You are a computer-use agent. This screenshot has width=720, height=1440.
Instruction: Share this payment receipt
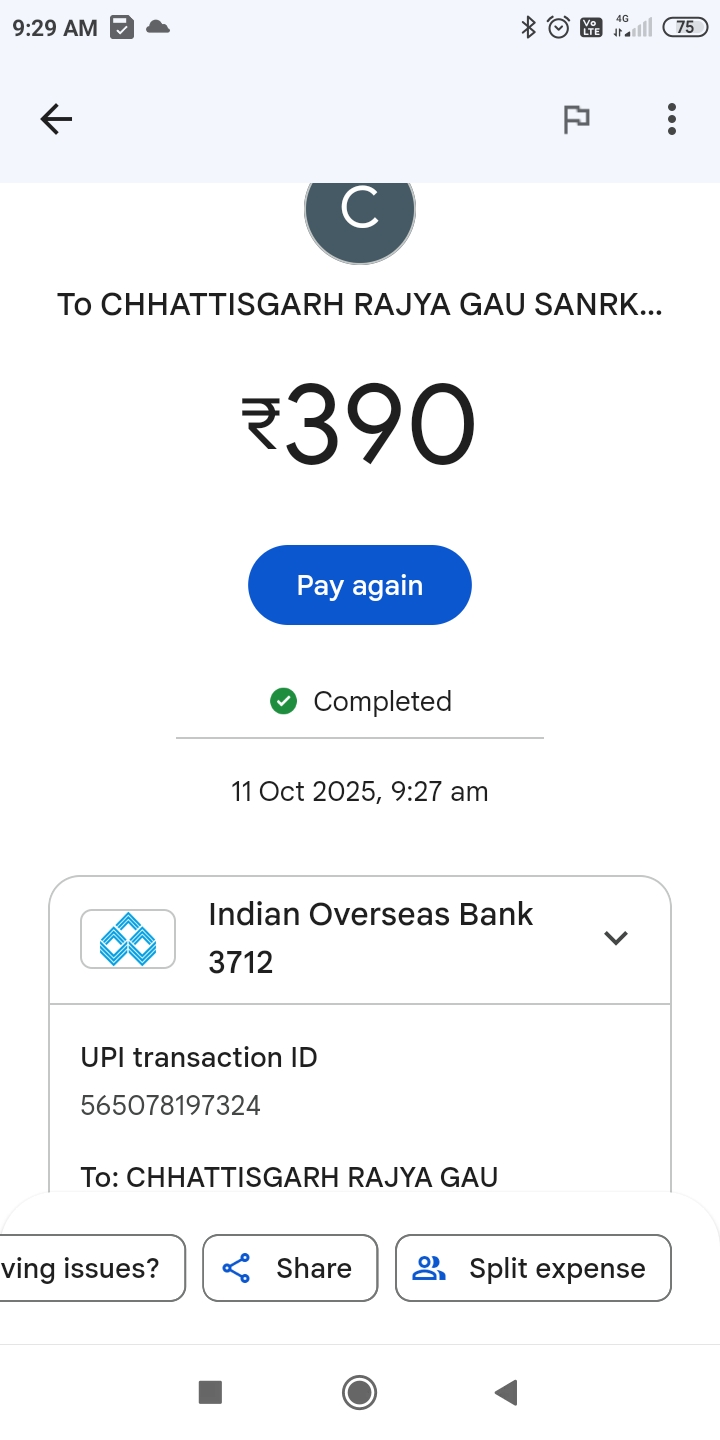pyautogui.click(x=290, y=1268)
